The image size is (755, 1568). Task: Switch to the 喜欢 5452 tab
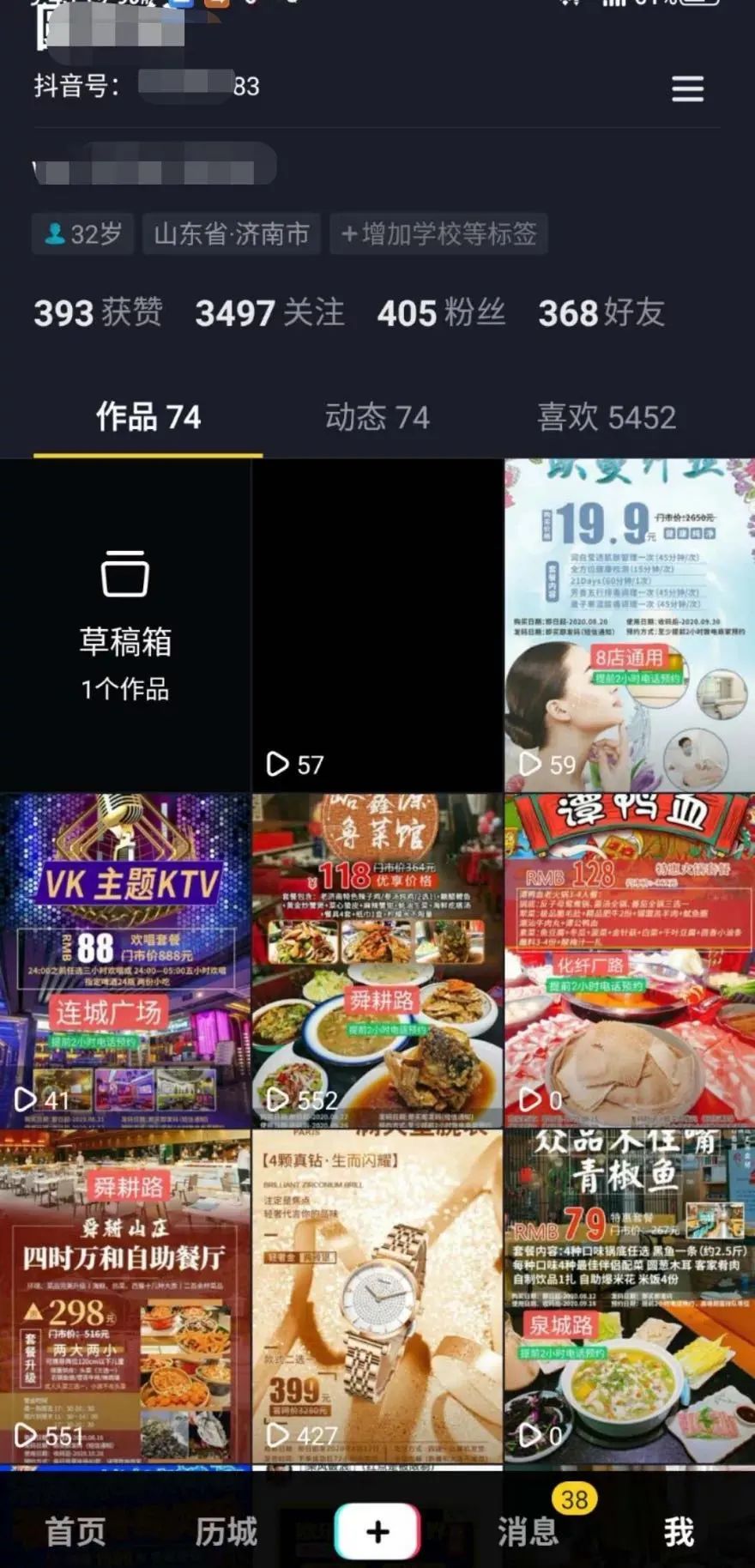pos(606,417)
